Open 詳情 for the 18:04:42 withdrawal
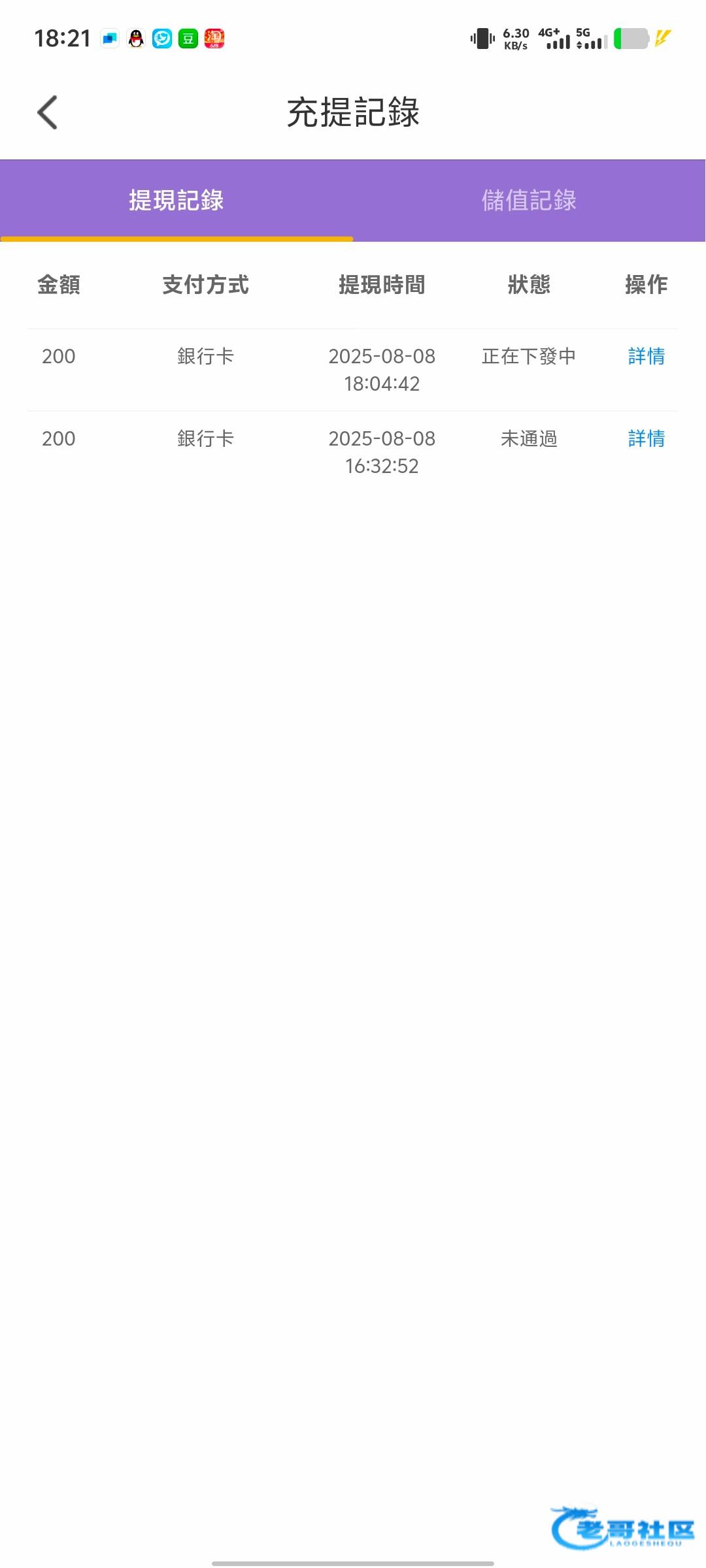The image size is (706, 1568). [x=646, y=356]
